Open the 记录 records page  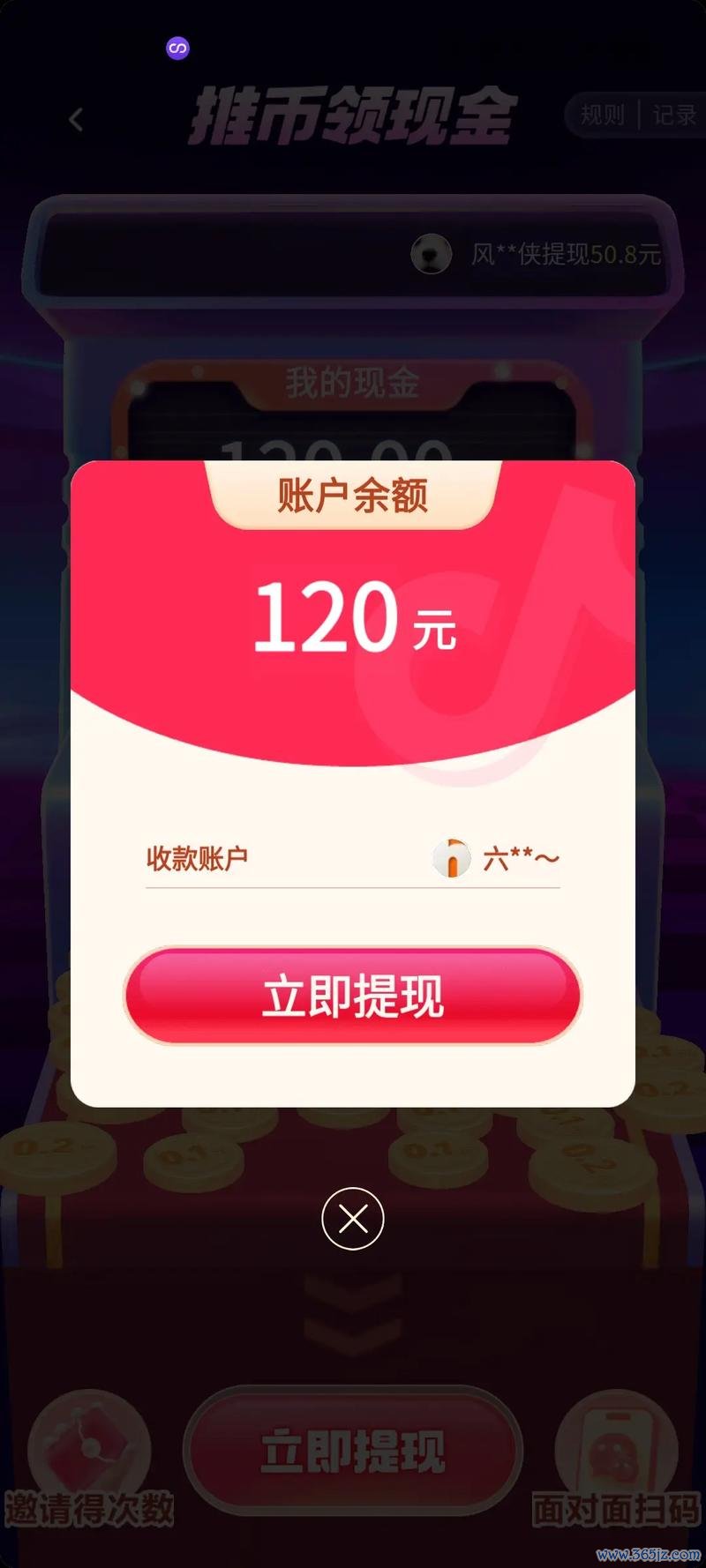pos(672,115)
